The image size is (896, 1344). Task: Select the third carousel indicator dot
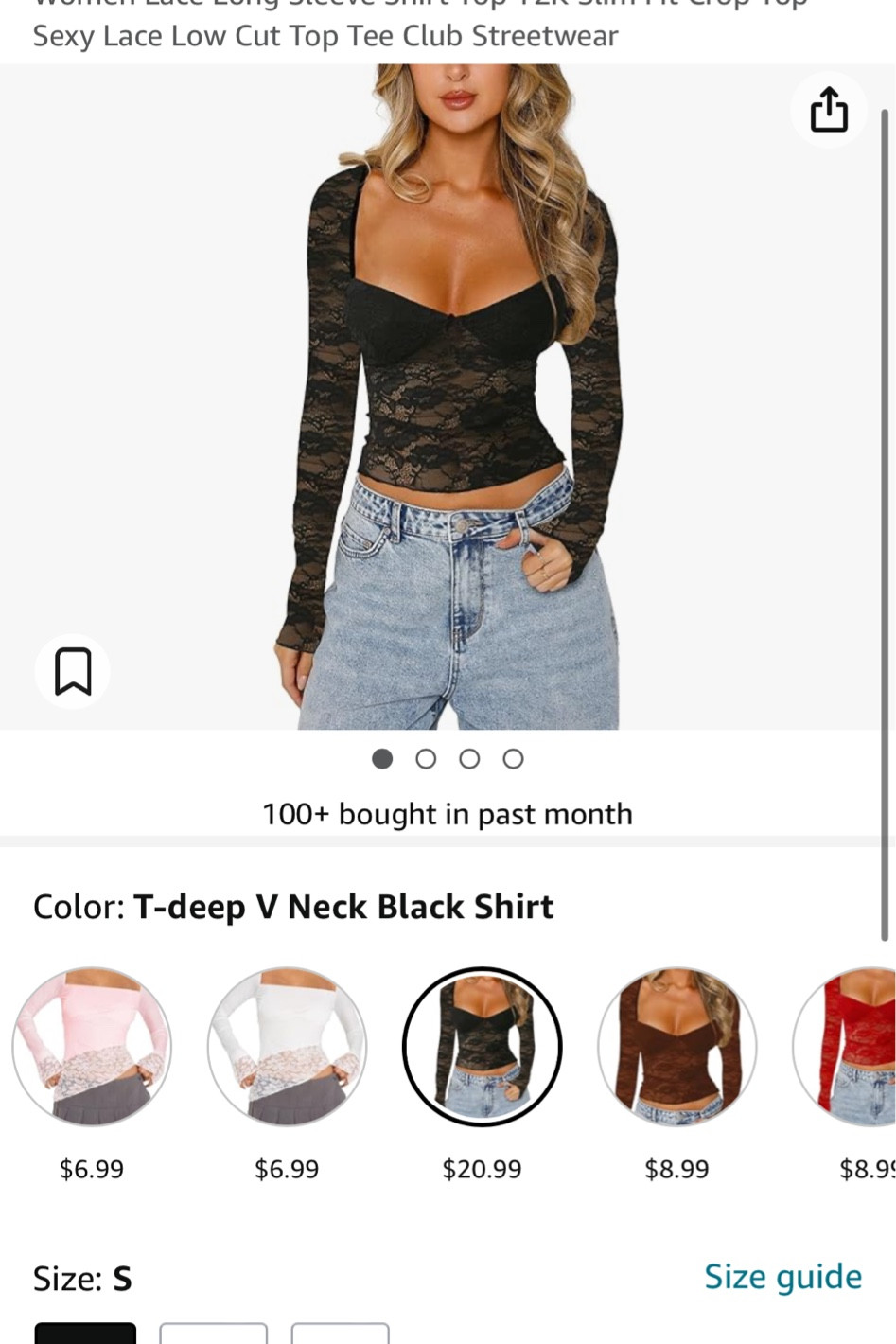pyautogui.click(x=469, y=758)
